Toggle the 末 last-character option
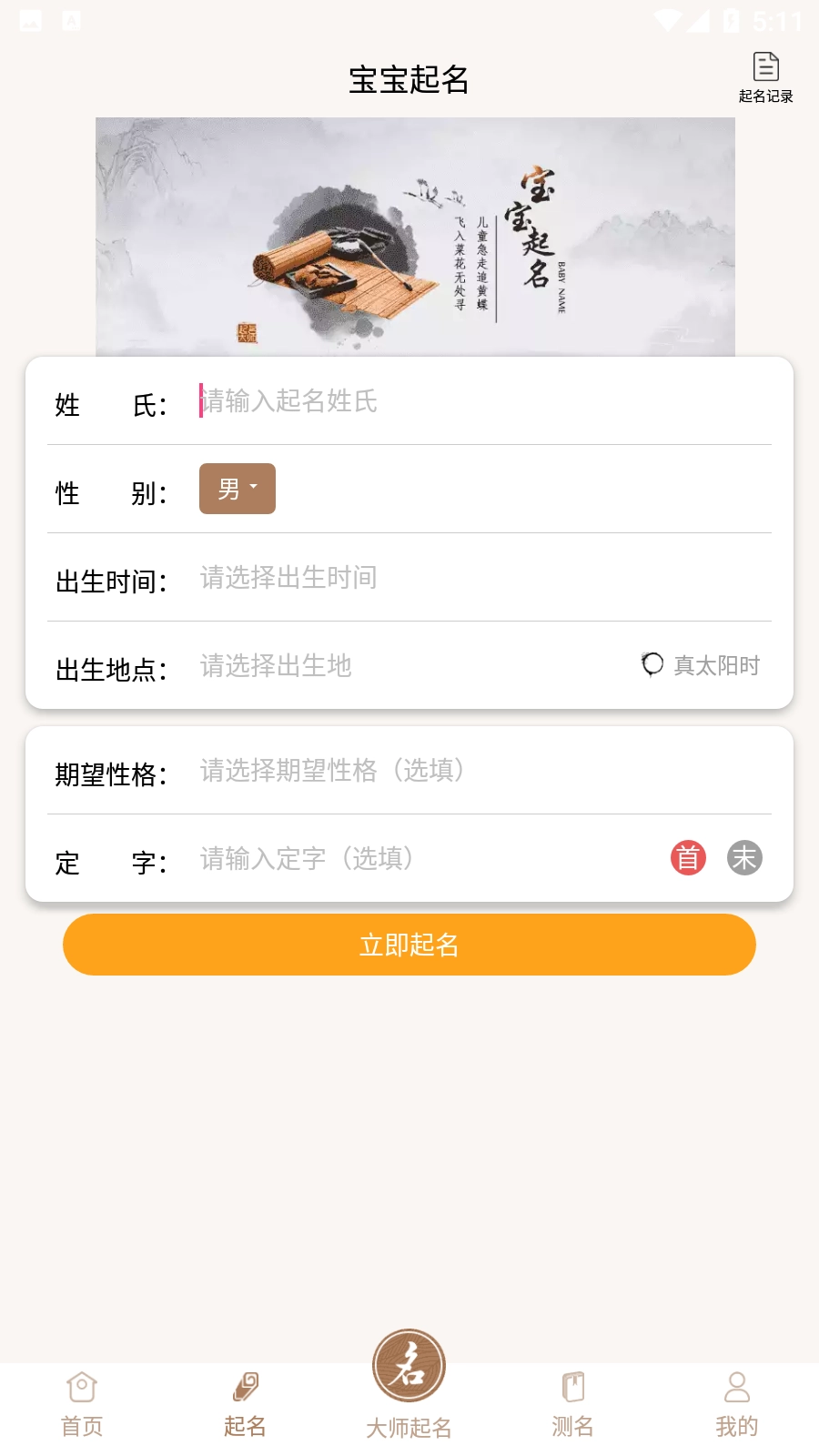The width and height of the screenshot is (819, 1456). (745, 857)
